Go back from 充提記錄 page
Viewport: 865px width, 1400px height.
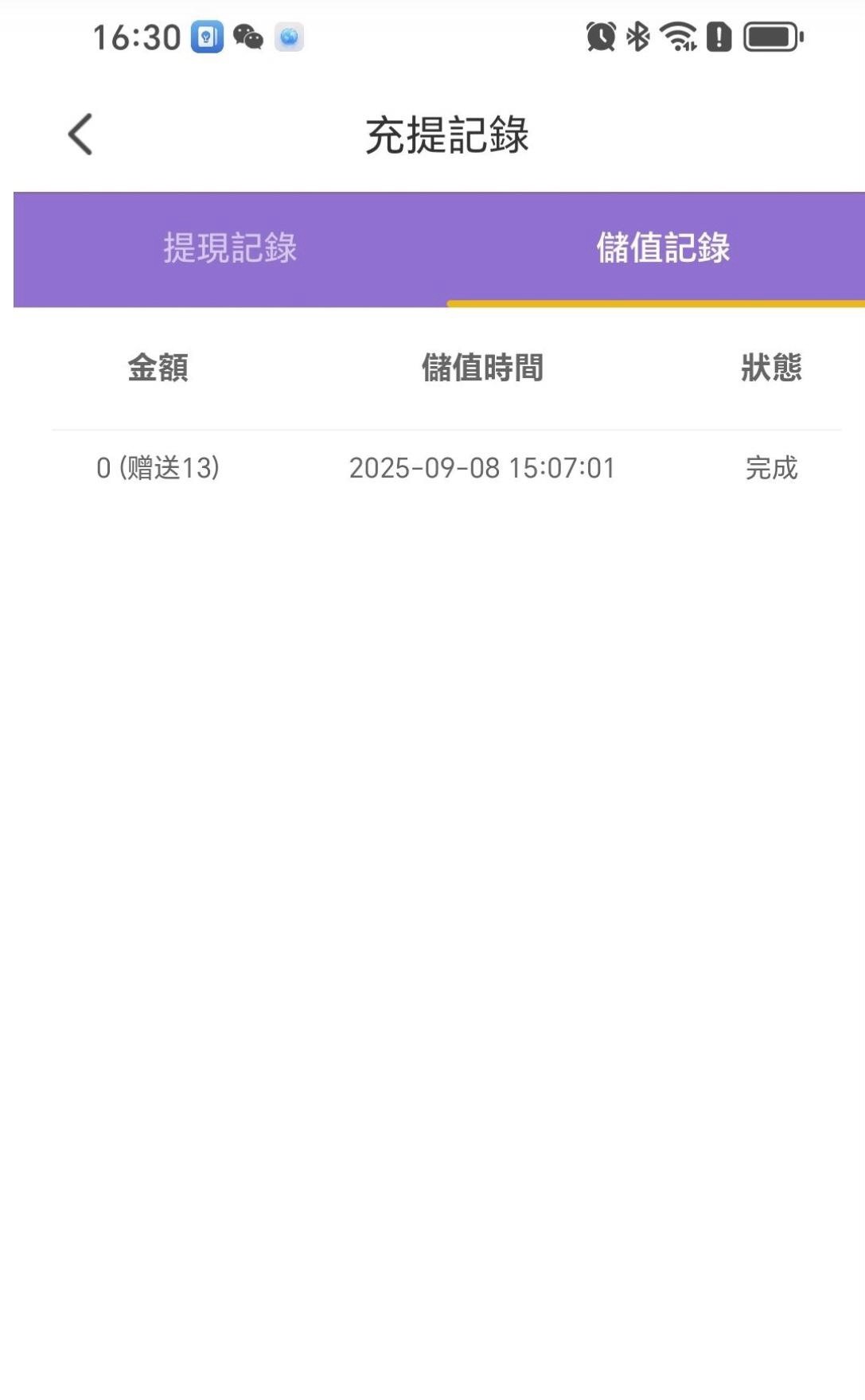[x=80, y=134]
